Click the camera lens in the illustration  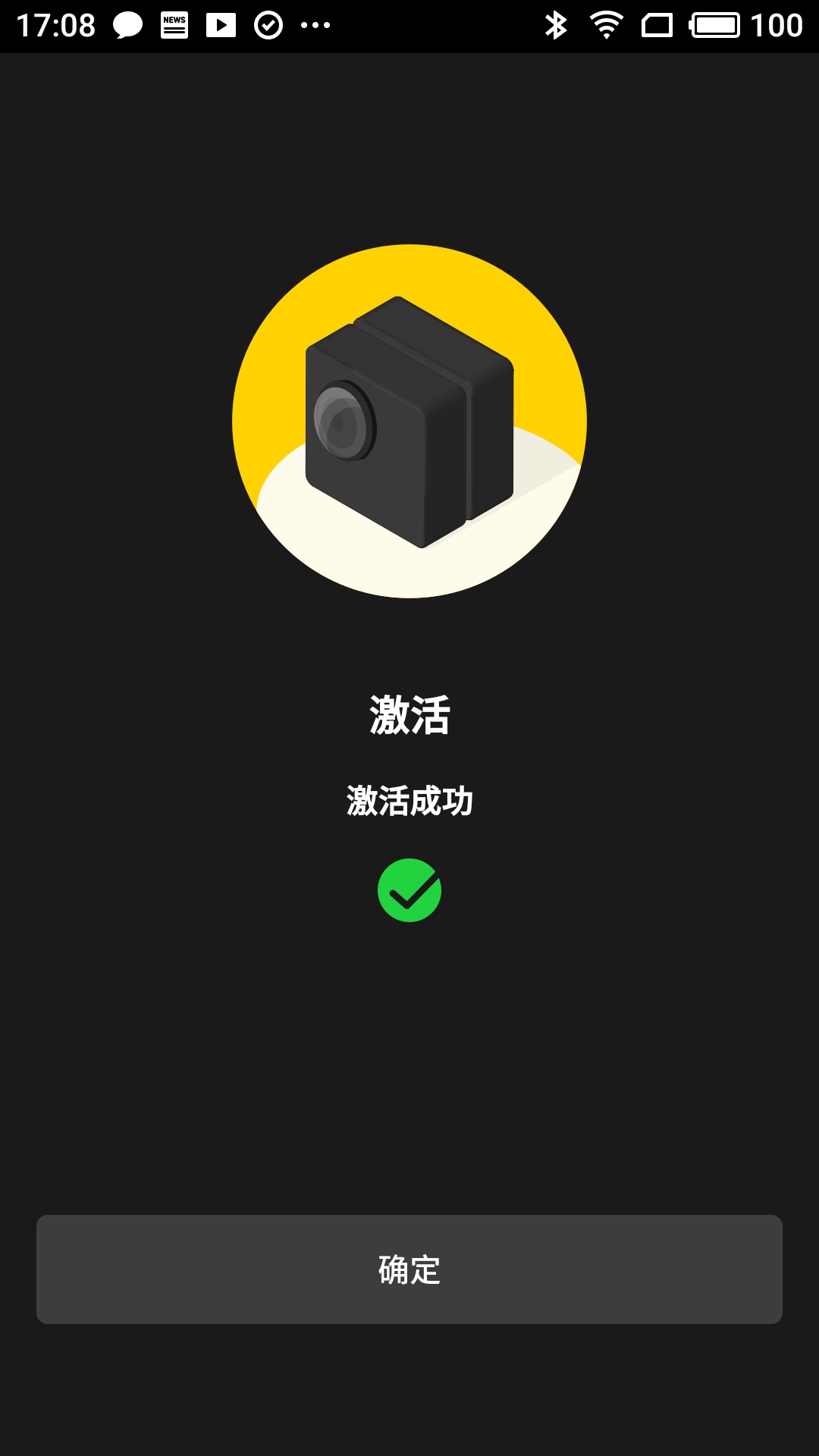(x=341, y=421)
